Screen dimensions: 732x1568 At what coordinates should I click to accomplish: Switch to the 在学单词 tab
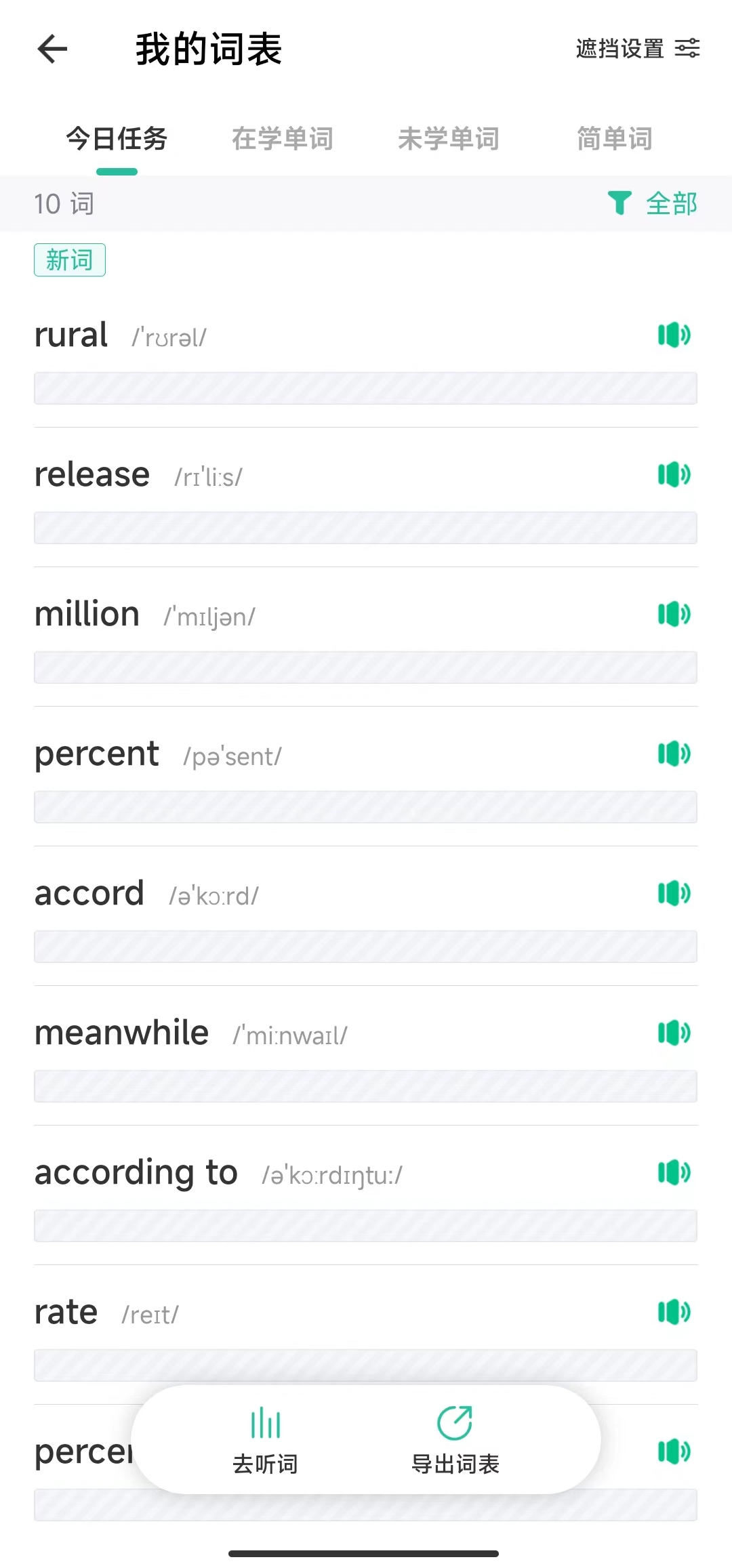tap(282, 139)
